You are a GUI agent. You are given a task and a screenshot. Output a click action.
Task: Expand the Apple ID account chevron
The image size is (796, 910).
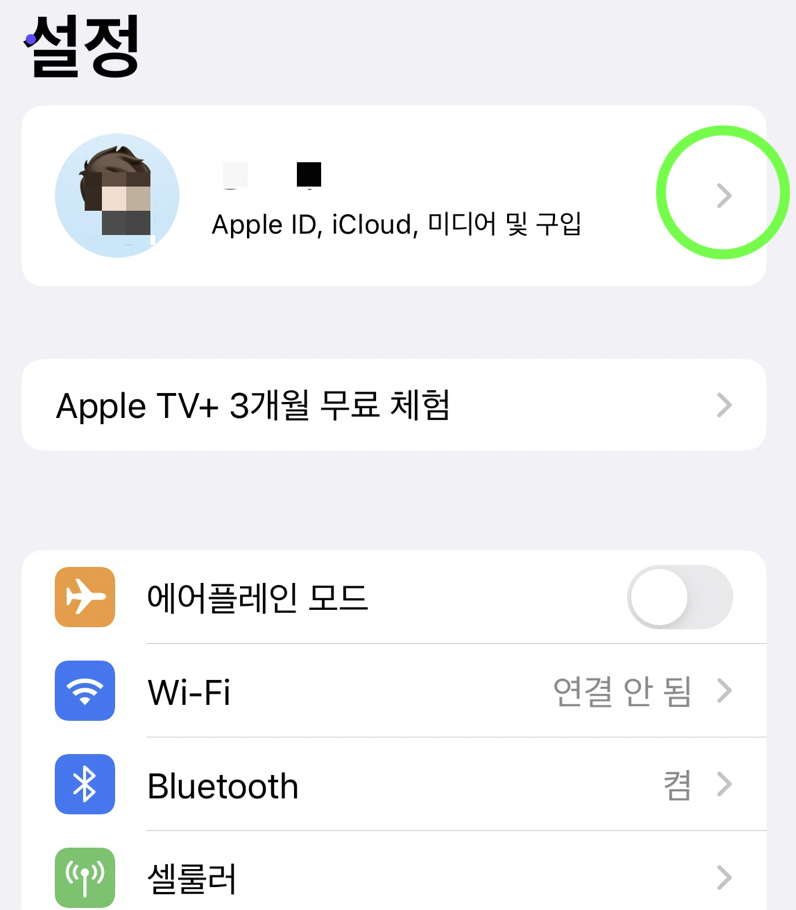pos(722,192)
